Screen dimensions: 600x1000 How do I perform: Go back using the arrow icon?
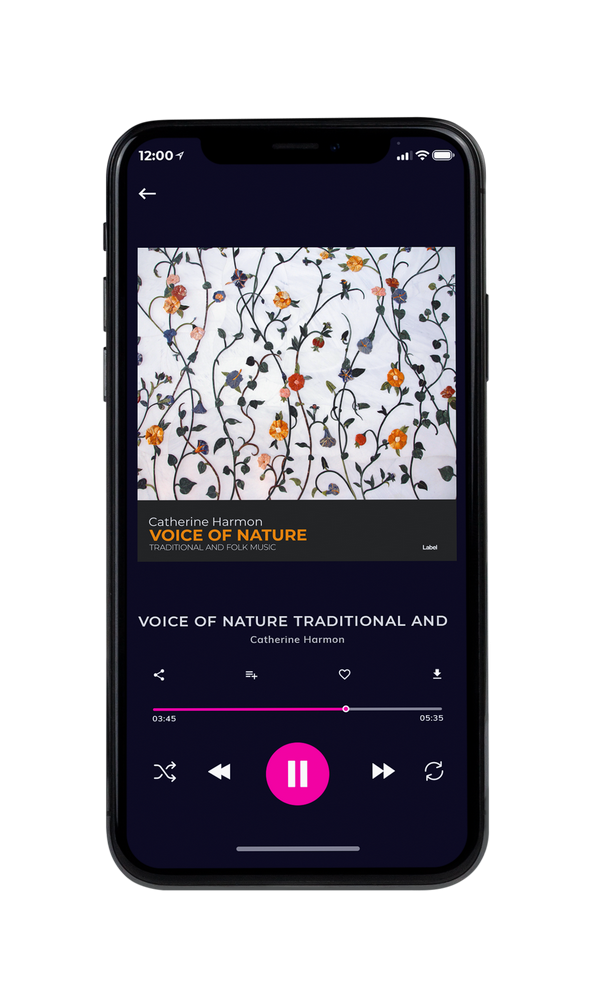pos(147,193)
